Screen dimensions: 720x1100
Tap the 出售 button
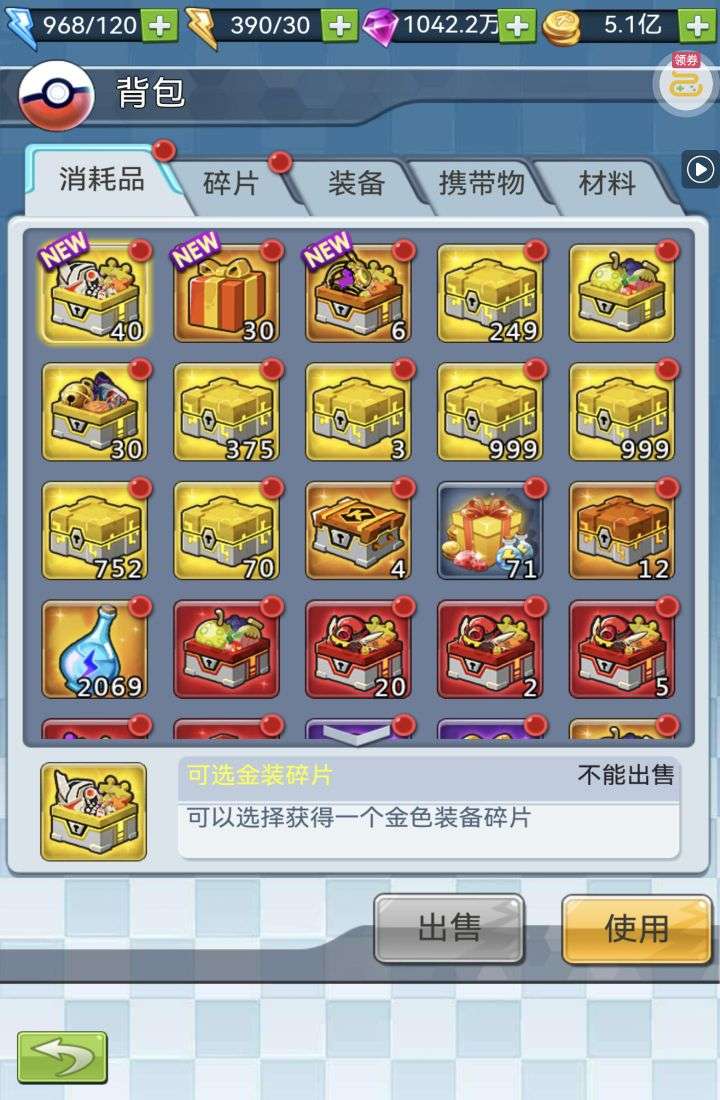449,928
